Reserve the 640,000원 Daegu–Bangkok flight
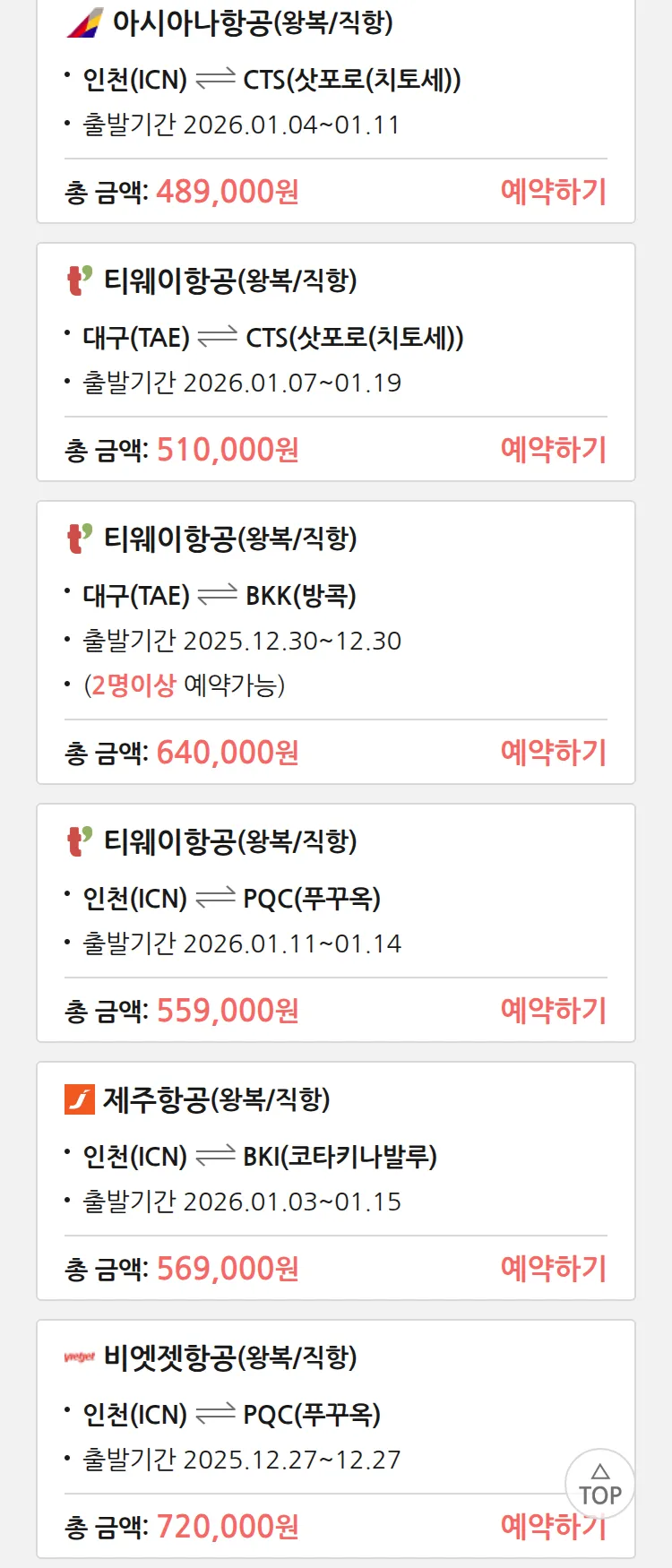This screenshot has height=1568, width=672. 553,753
